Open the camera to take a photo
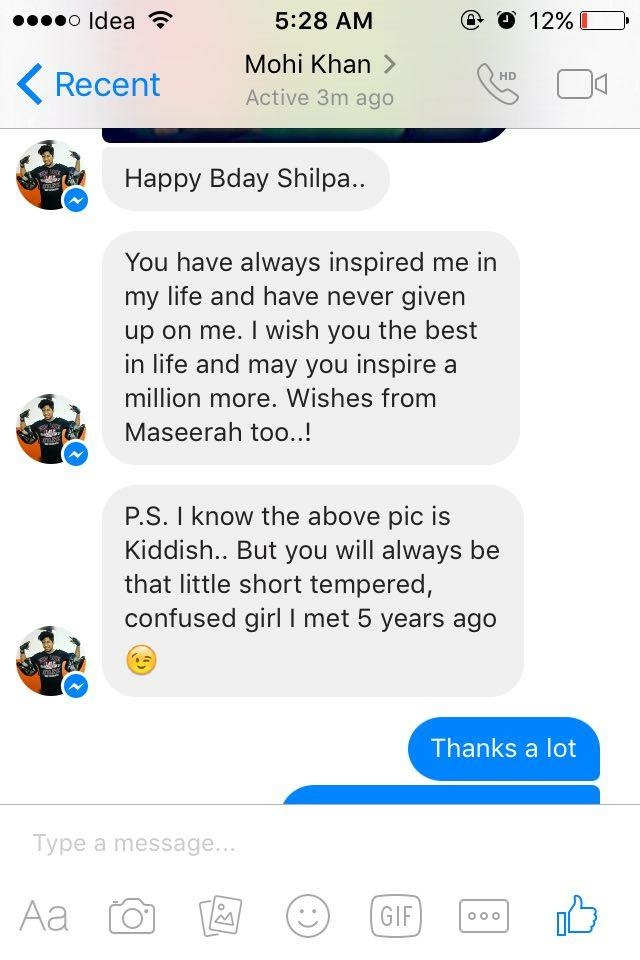The image size is (640, 960). point(131,915)
